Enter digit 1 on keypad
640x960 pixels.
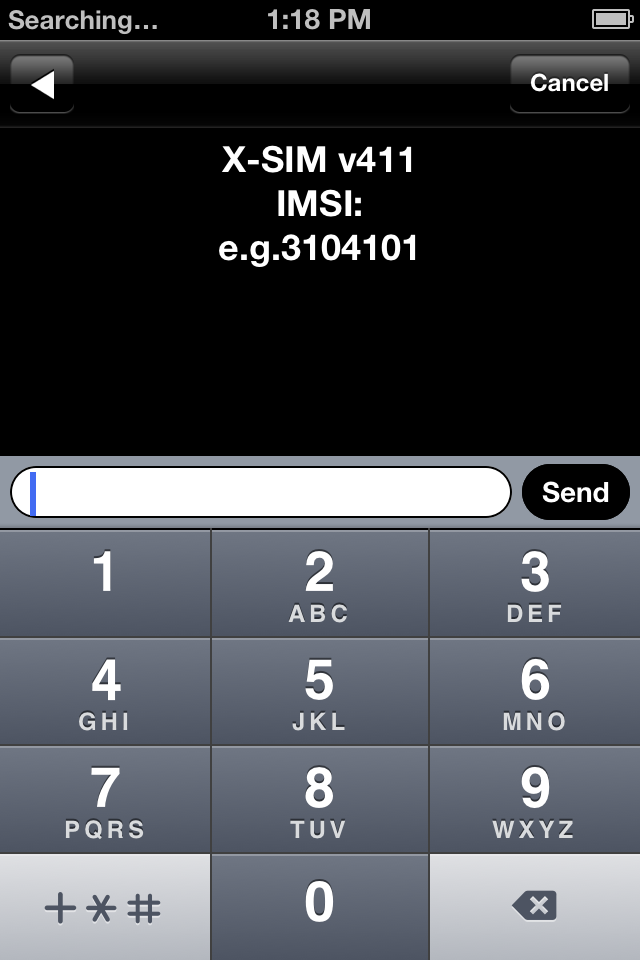105,583
